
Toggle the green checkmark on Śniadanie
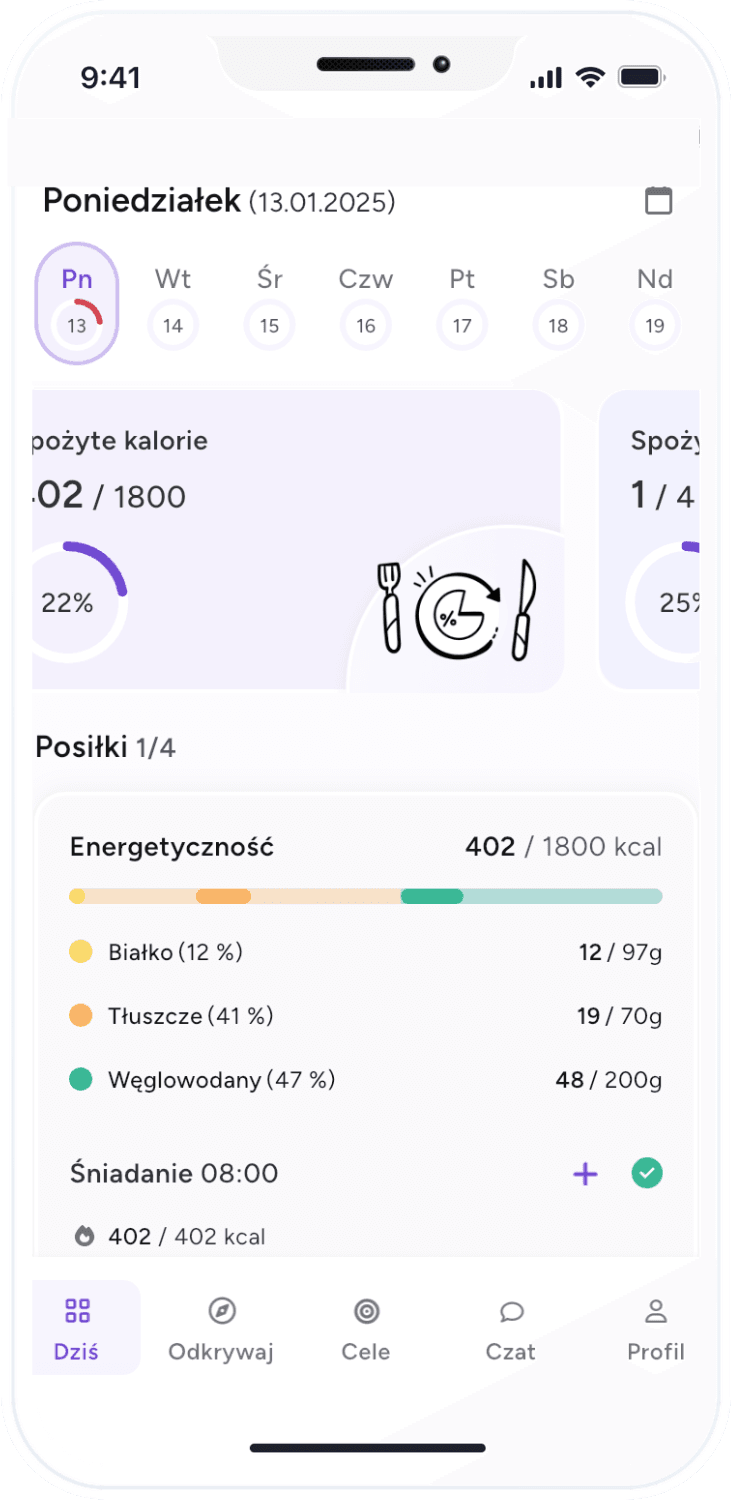(x=647, y=1173)
